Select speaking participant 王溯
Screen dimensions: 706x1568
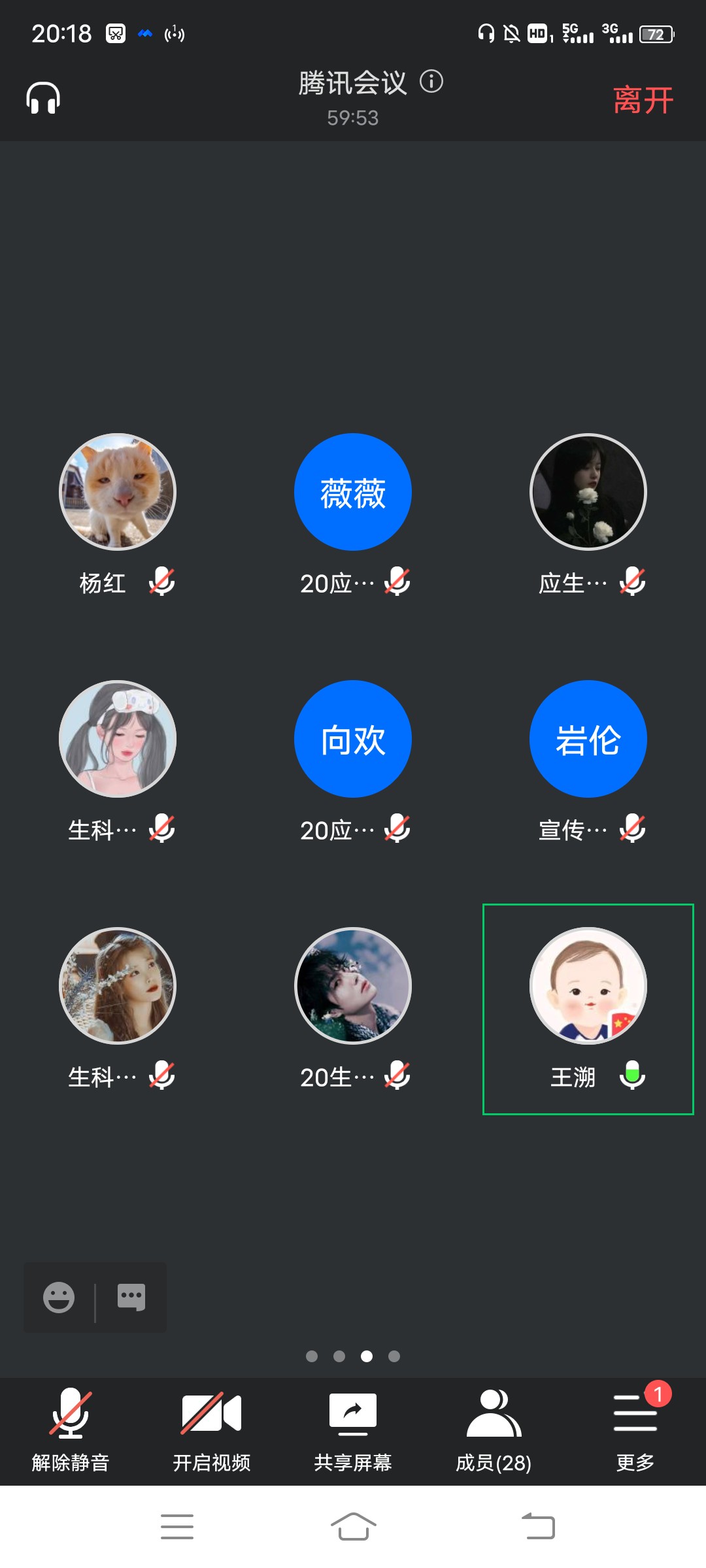pyautogui.click(x=588, y=987)
